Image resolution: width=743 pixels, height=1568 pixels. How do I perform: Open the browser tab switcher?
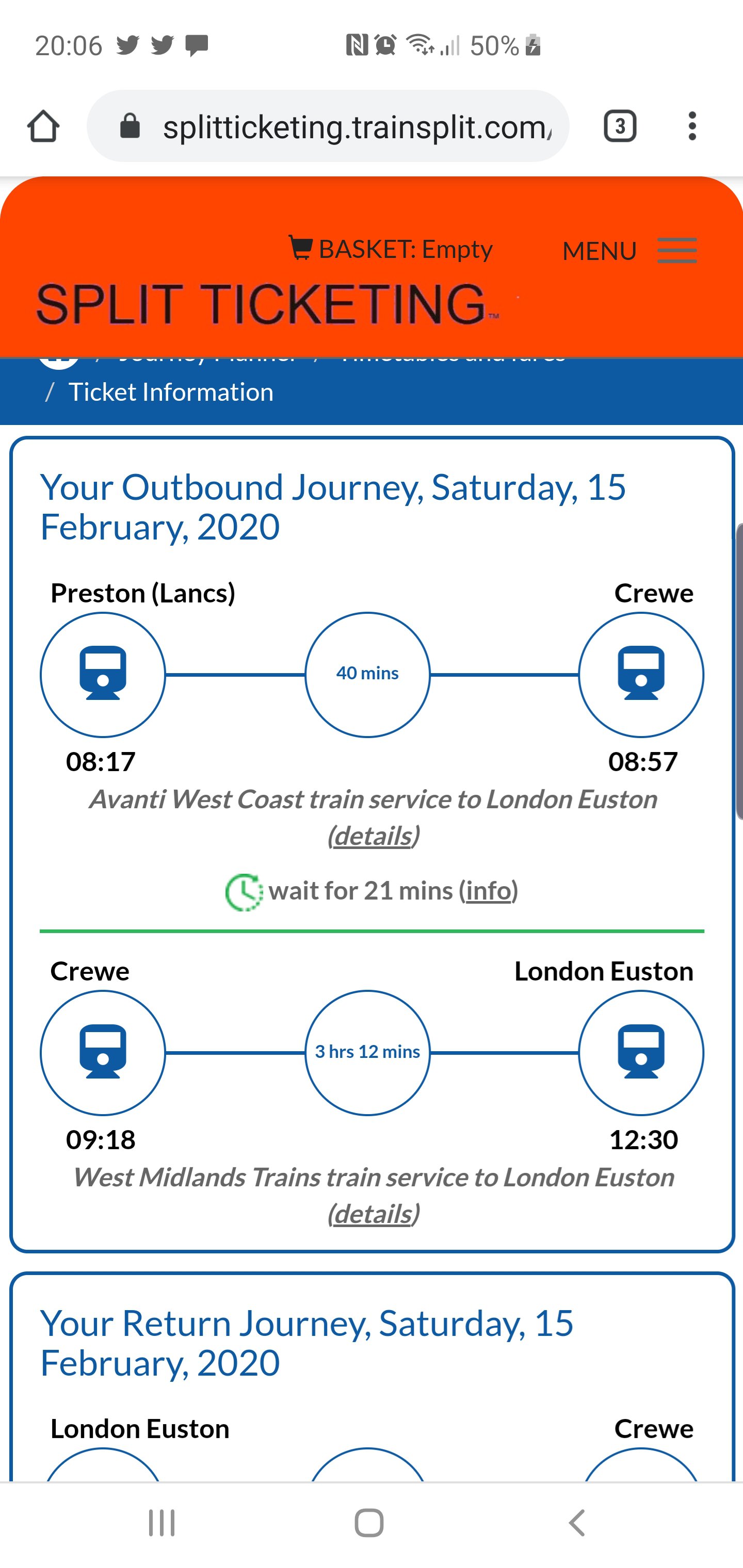coord(619,126)
